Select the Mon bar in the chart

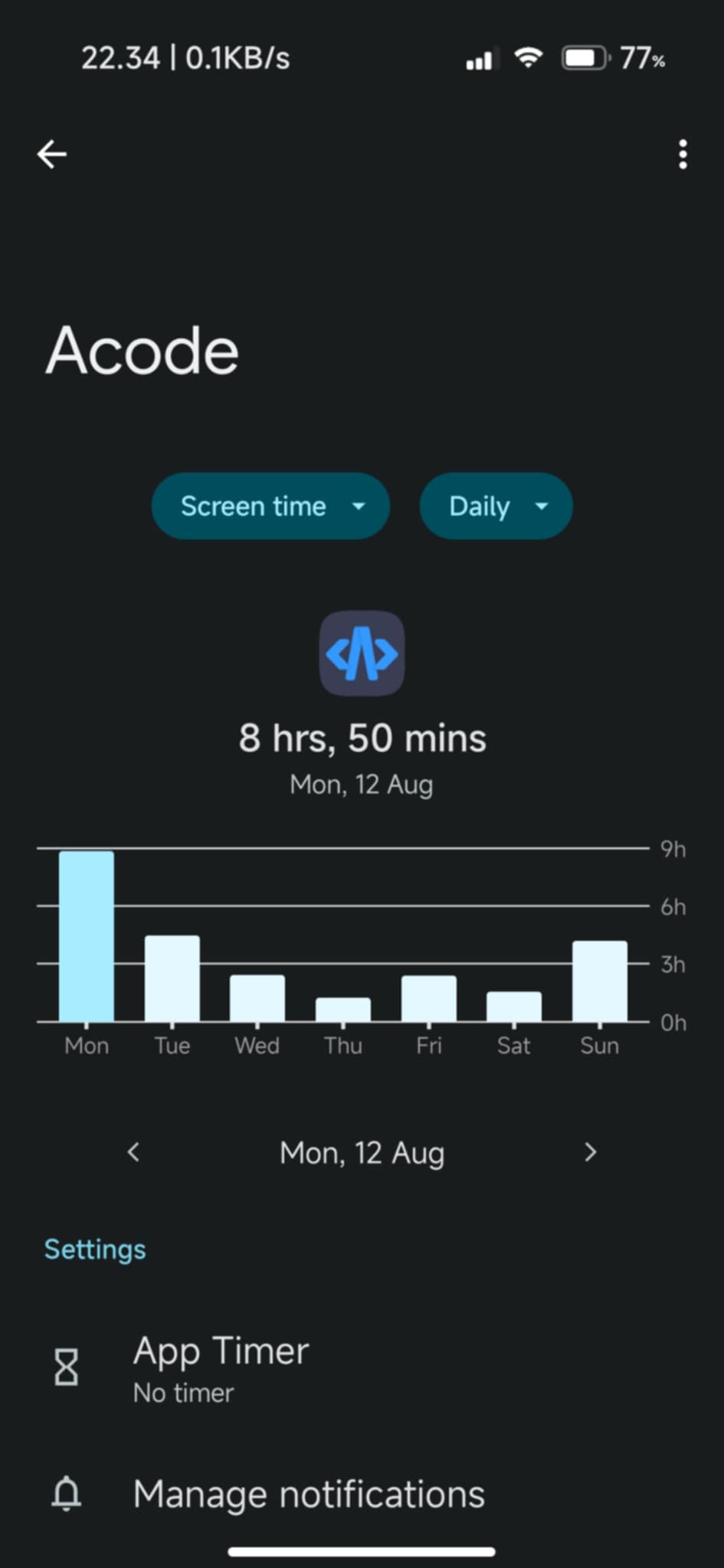pos(87,936)
